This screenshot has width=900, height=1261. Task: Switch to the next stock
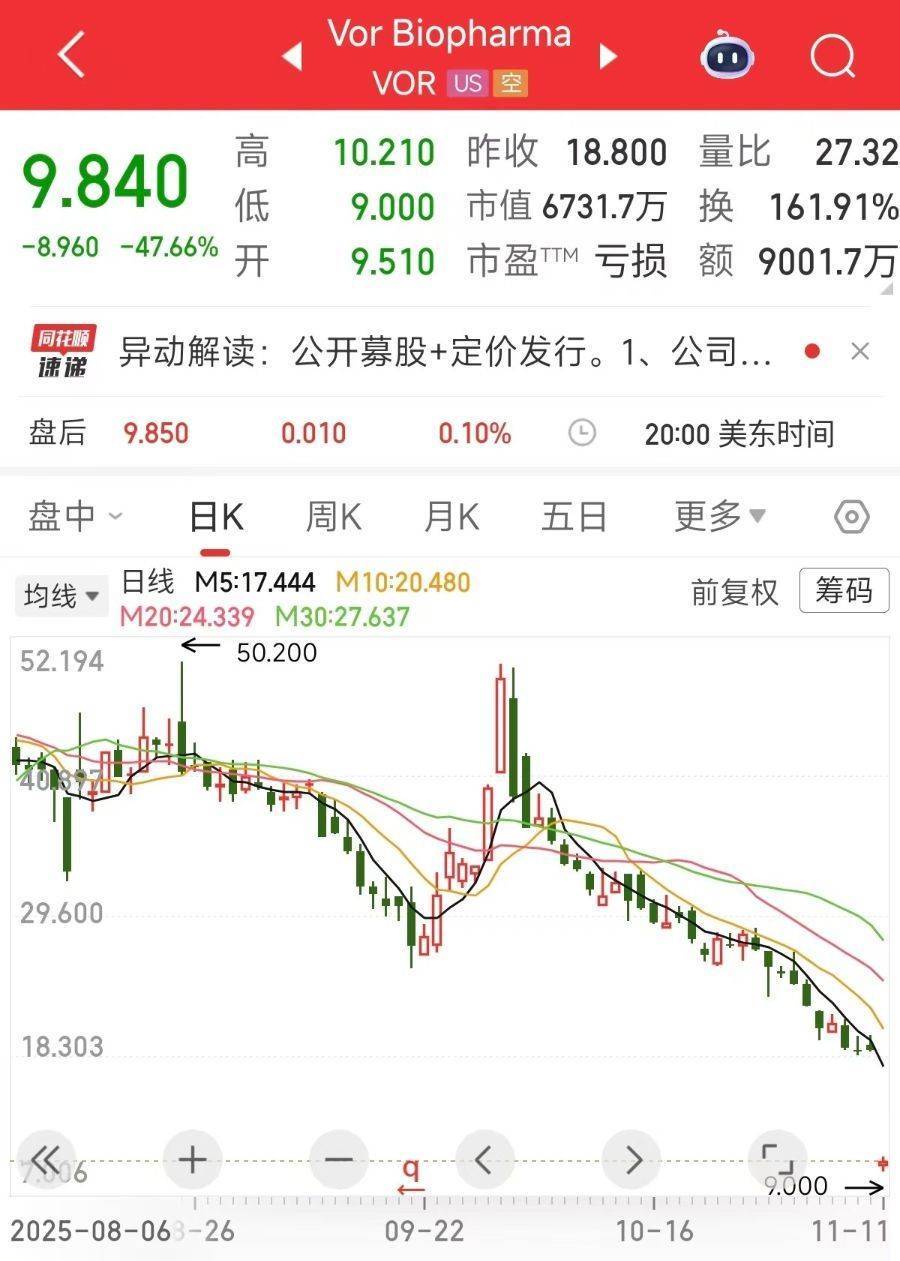point(607,56)
